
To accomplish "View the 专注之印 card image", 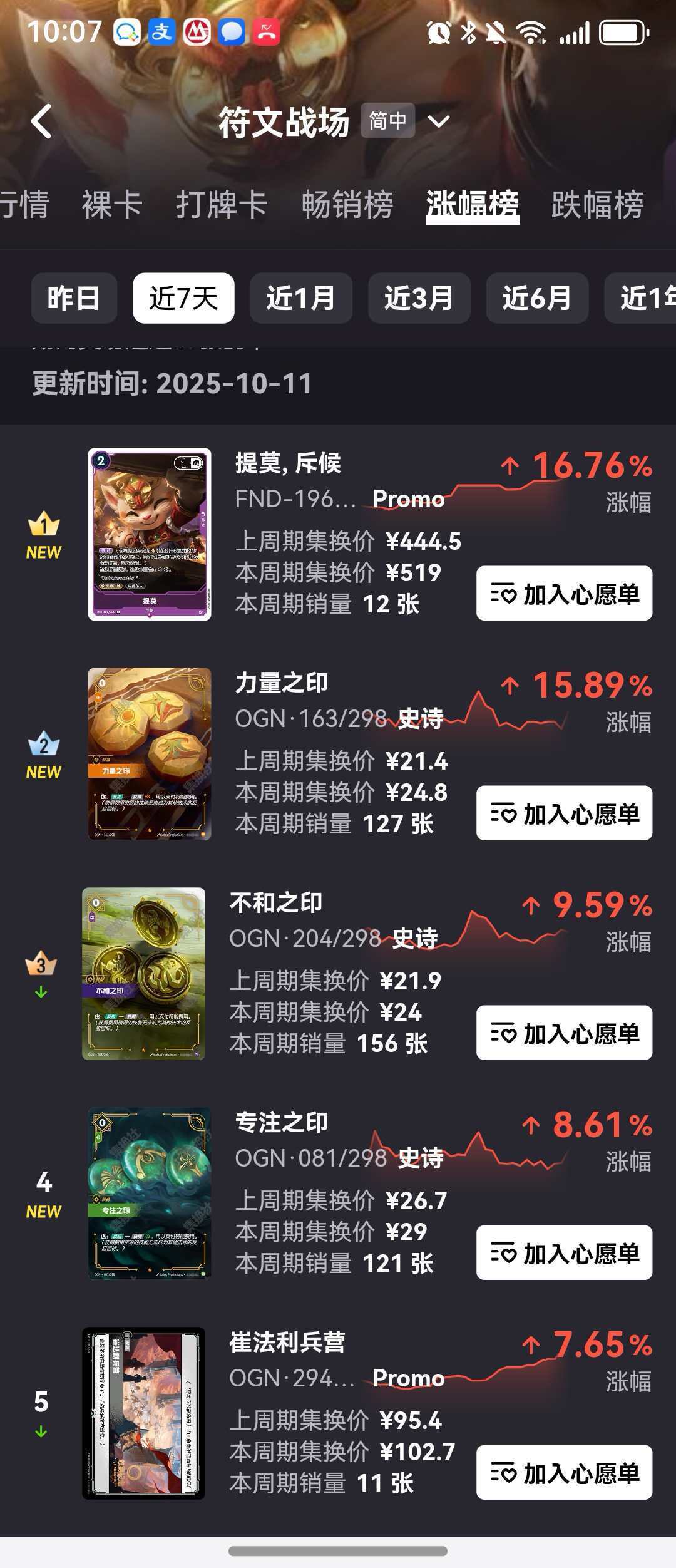I will [150, 1194].
